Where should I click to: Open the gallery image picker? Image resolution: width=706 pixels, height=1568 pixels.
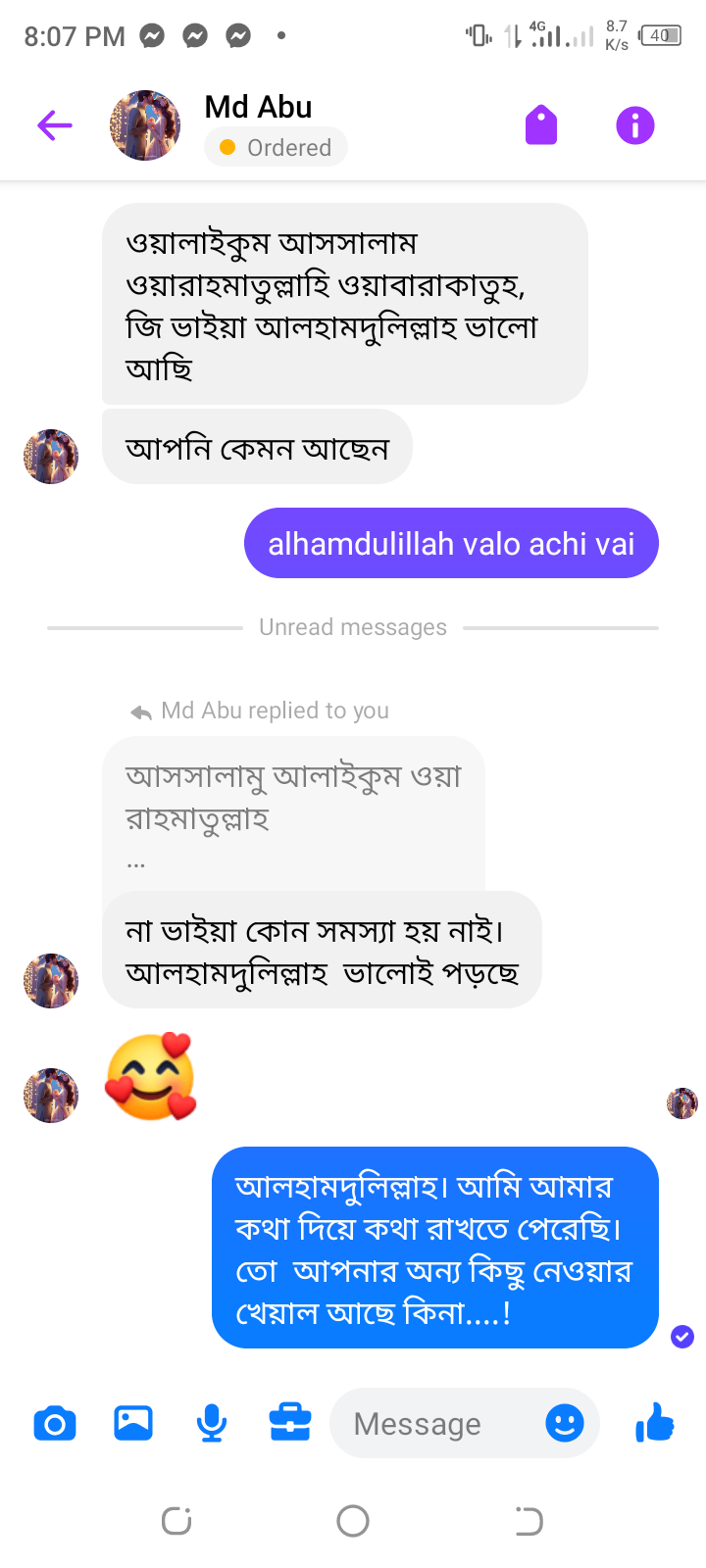tap(133, 1423)
